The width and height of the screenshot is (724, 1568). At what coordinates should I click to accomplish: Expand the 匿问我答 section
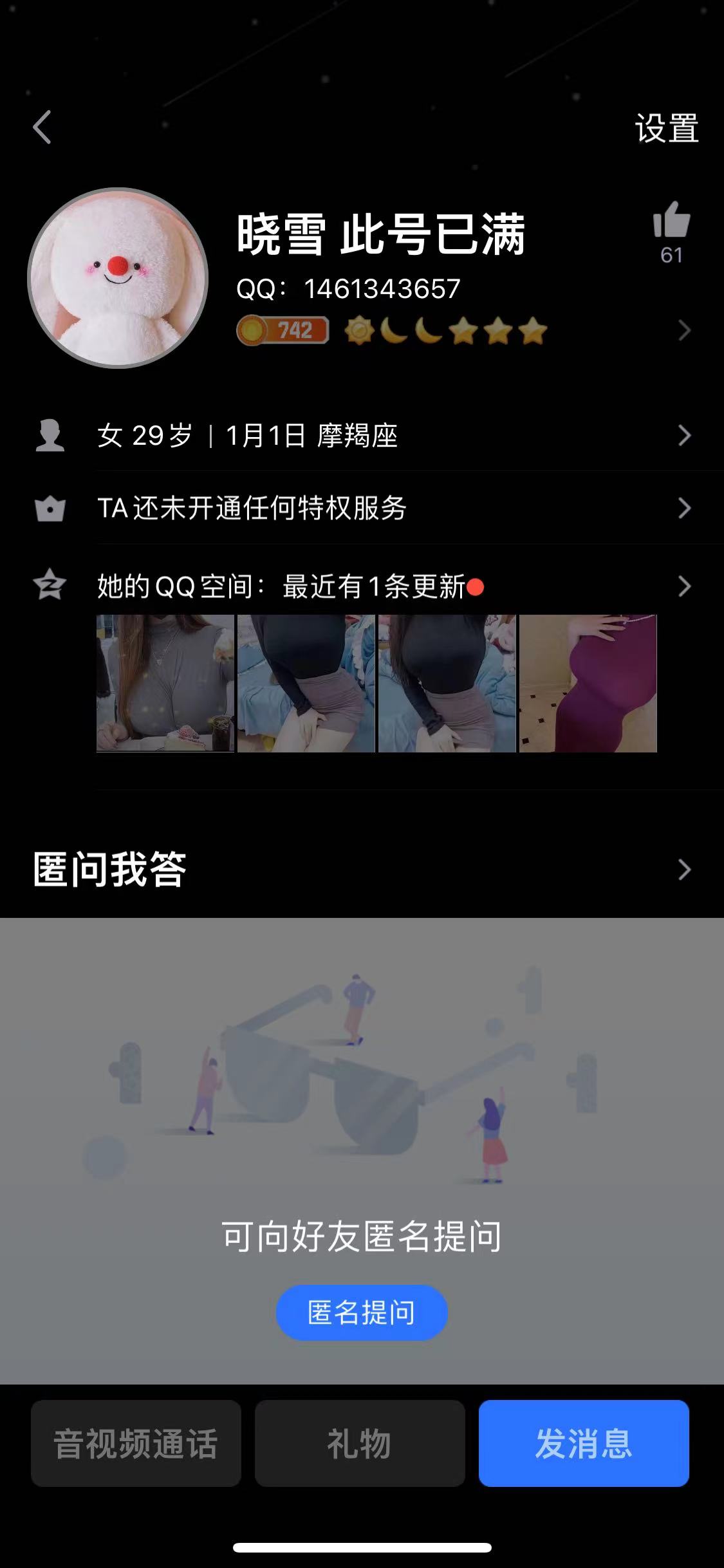click(x=360, y=870)
